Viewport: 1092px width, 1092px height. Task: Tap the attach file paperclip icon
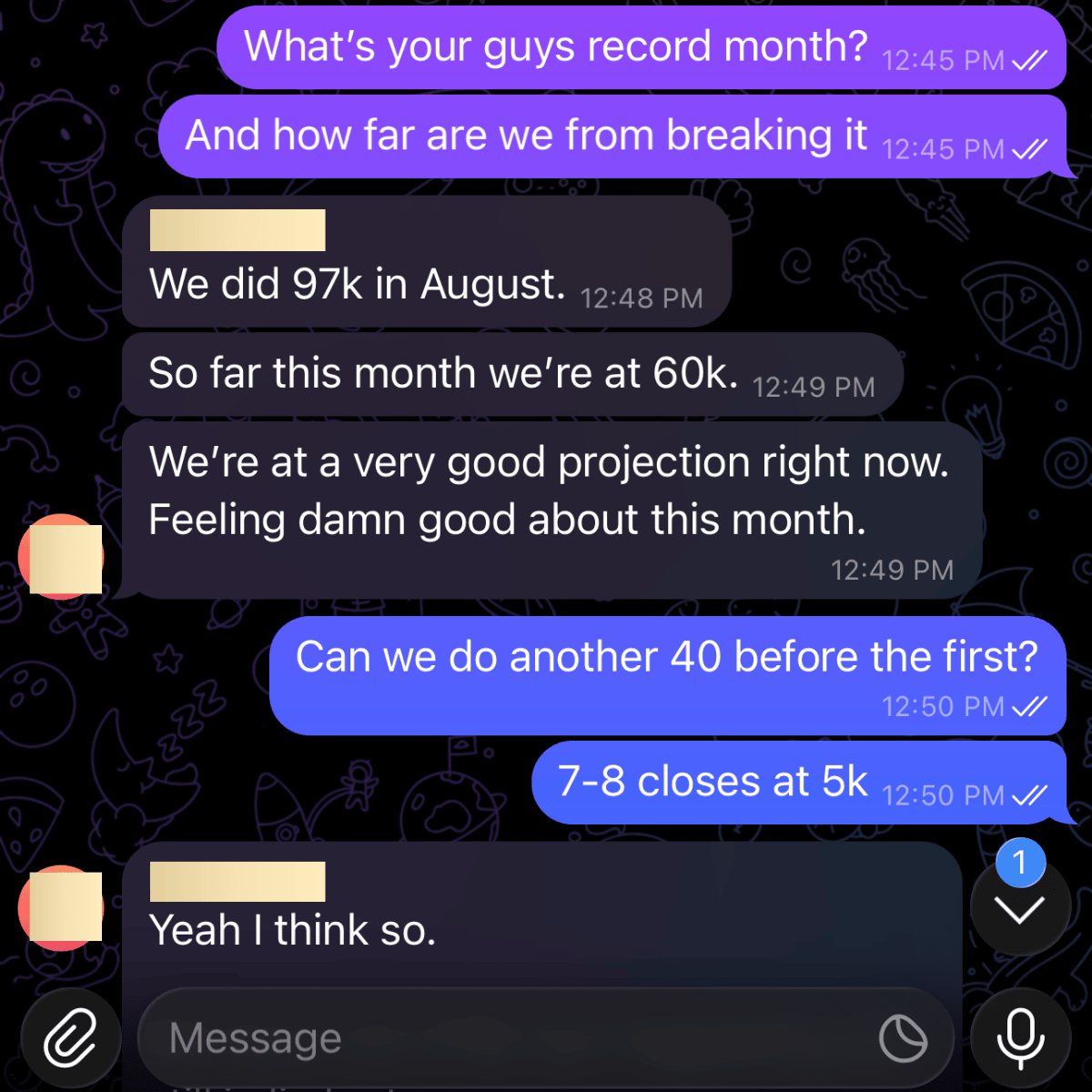[x=71, y=1038]
